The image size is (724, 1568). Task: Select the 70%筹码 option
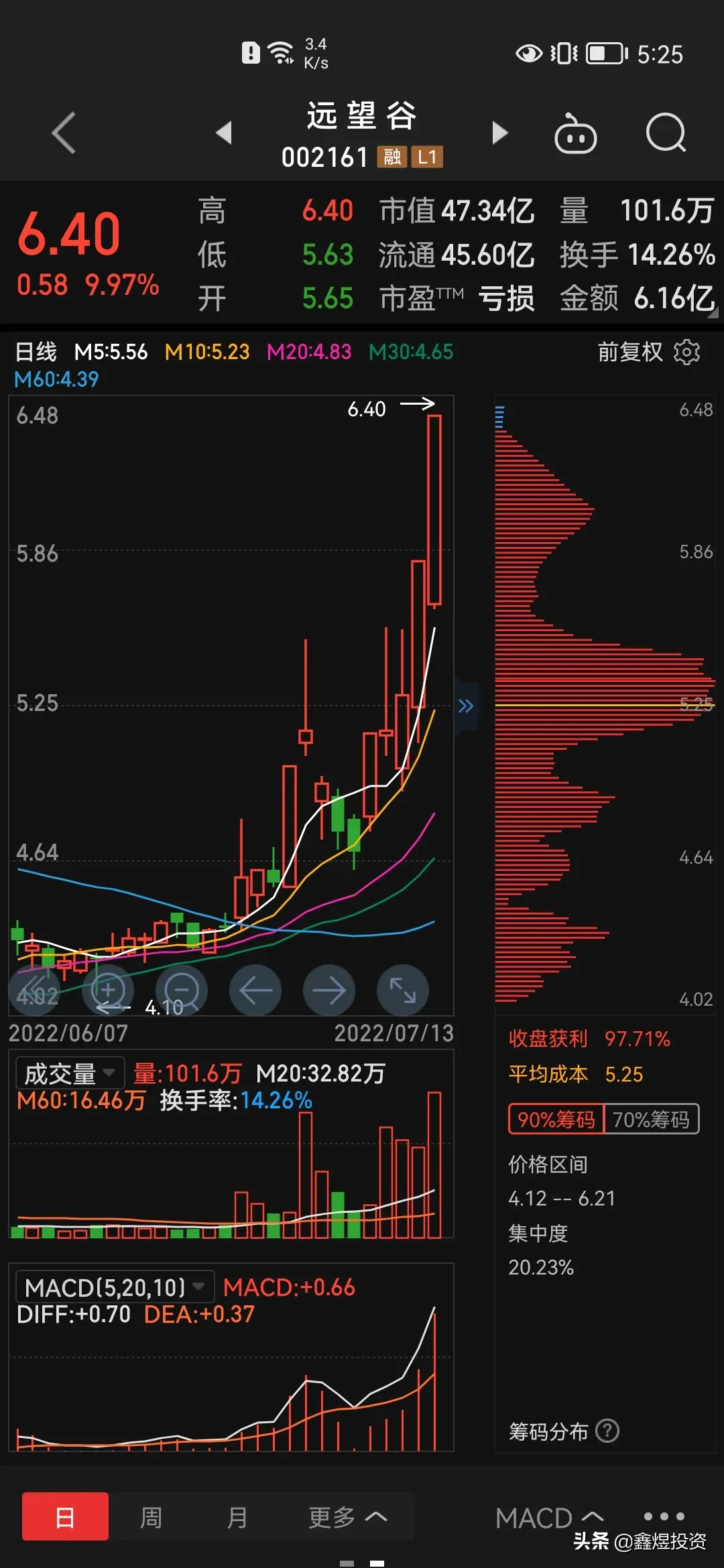(x=651, y=1119)
